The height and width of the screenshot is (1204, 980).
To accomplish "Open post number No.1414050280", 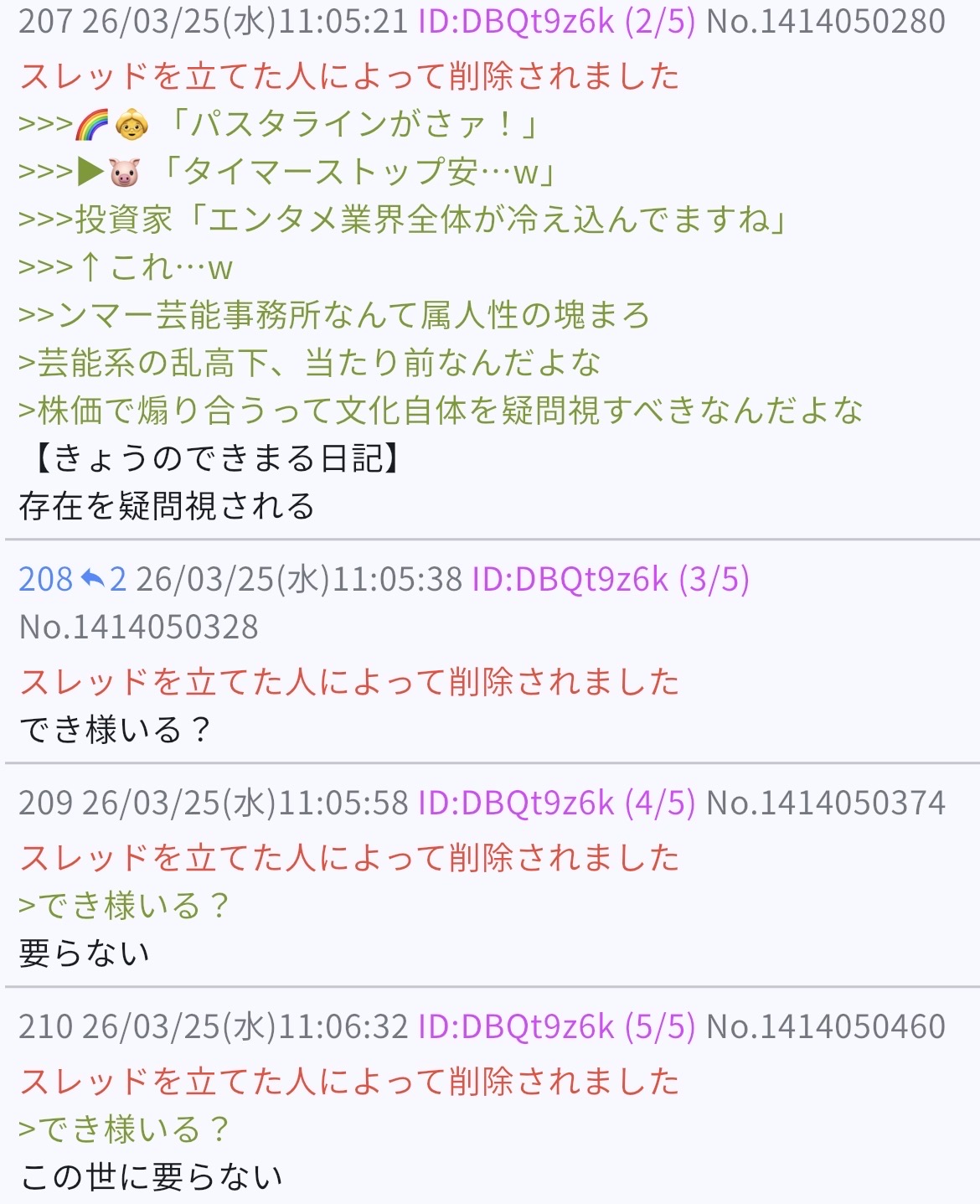I will coord(826,21).
